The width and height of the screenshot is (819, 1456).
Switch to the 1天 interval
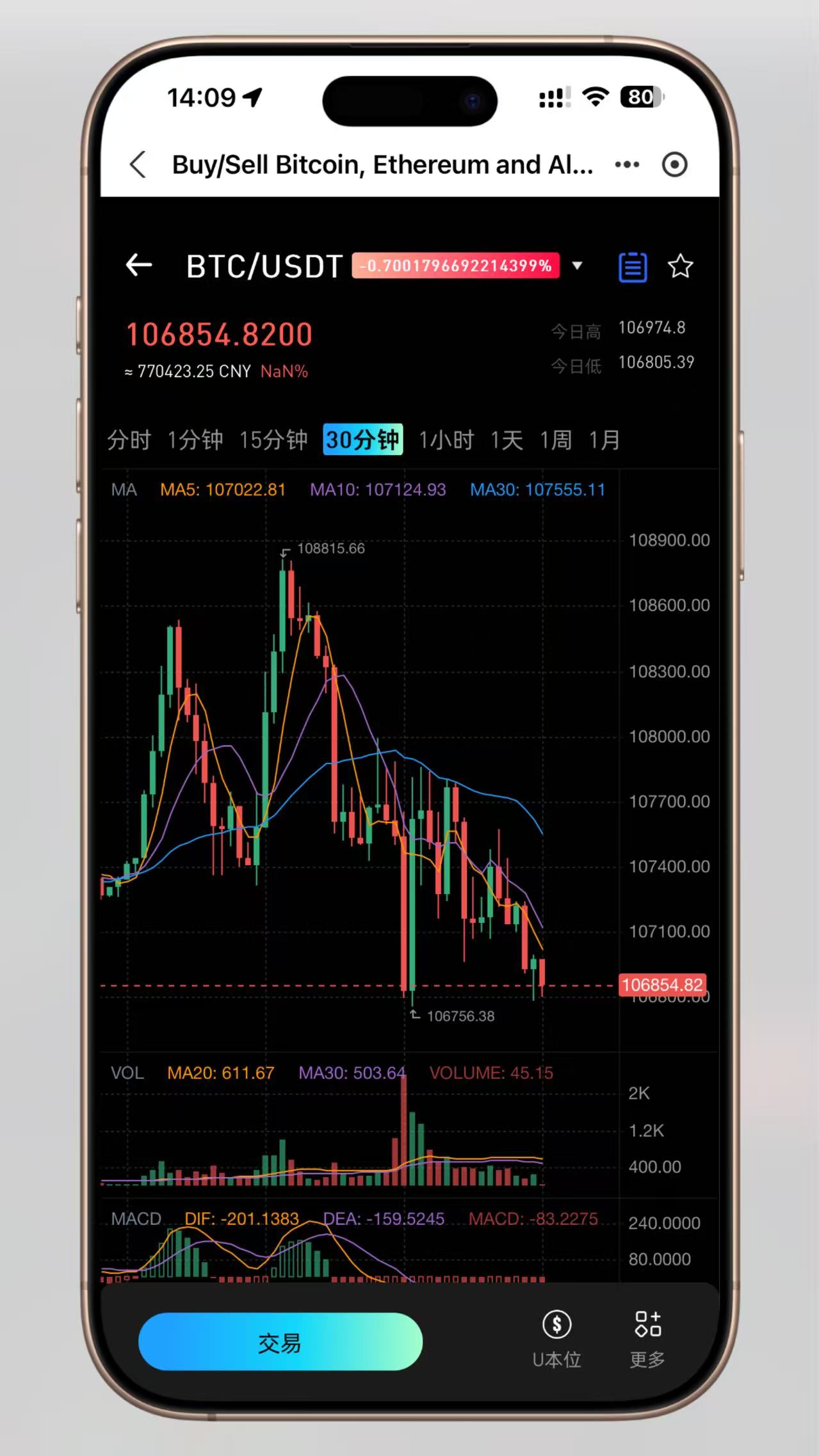click(507, 440)
